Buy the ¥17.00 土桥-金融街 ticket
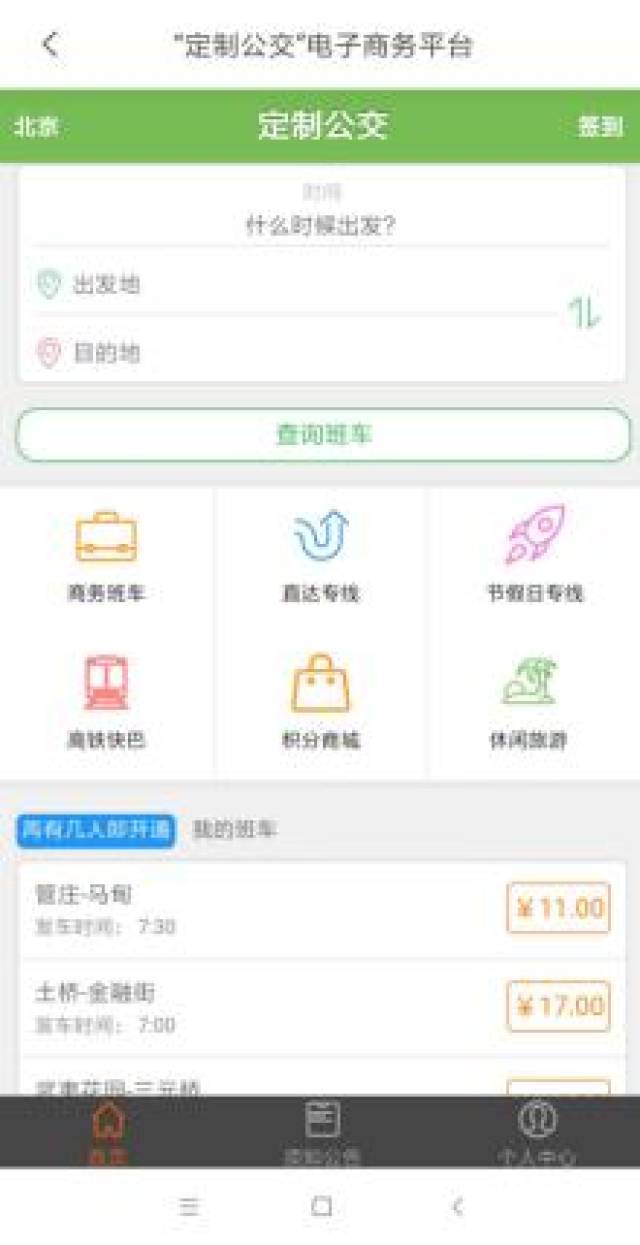The height and width of the screenshot is (1245, 640). pyautogui.click(x=558, y=1005)
